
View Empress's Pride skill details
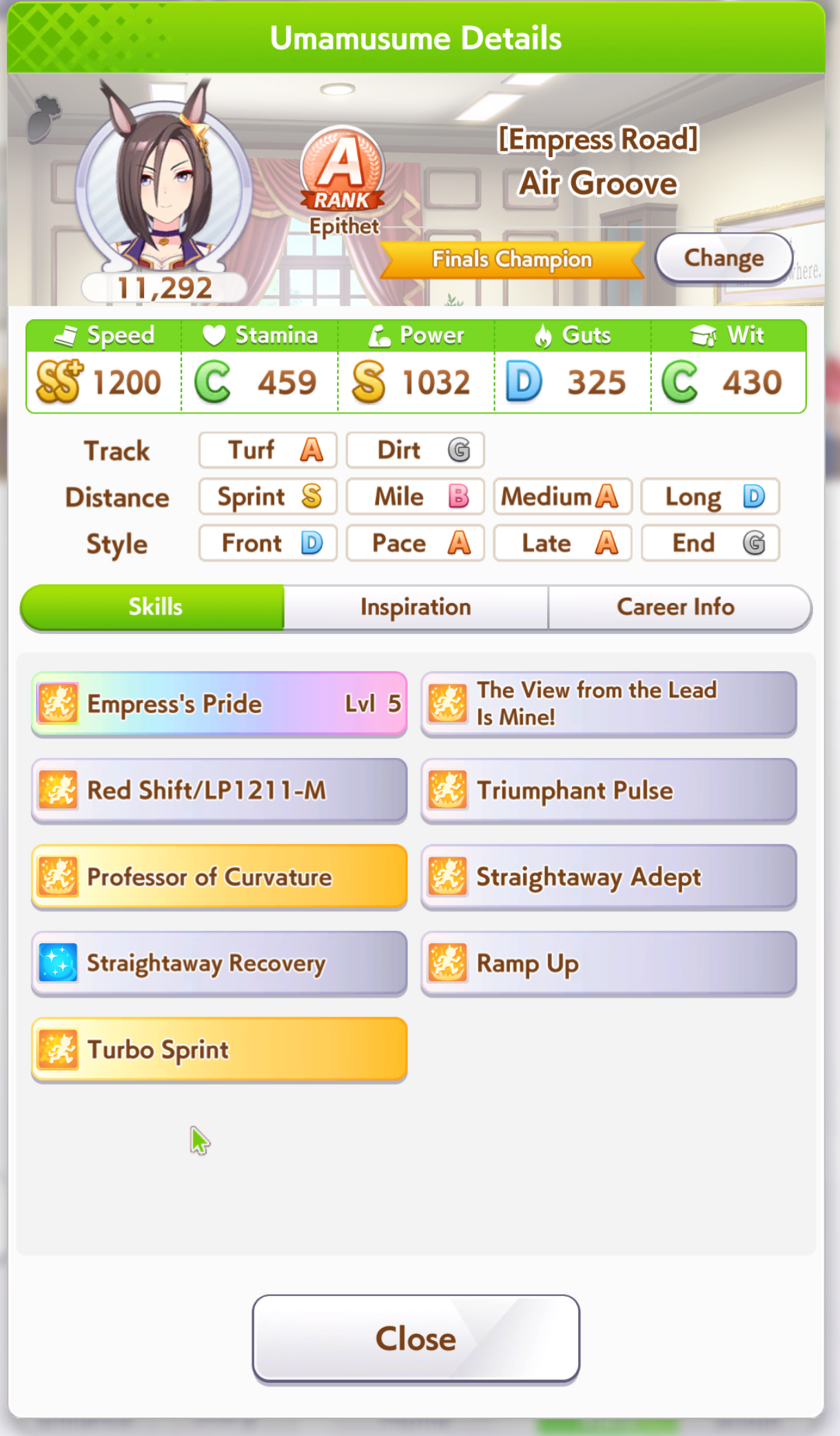pyautogui.click(x=219, y=704)
